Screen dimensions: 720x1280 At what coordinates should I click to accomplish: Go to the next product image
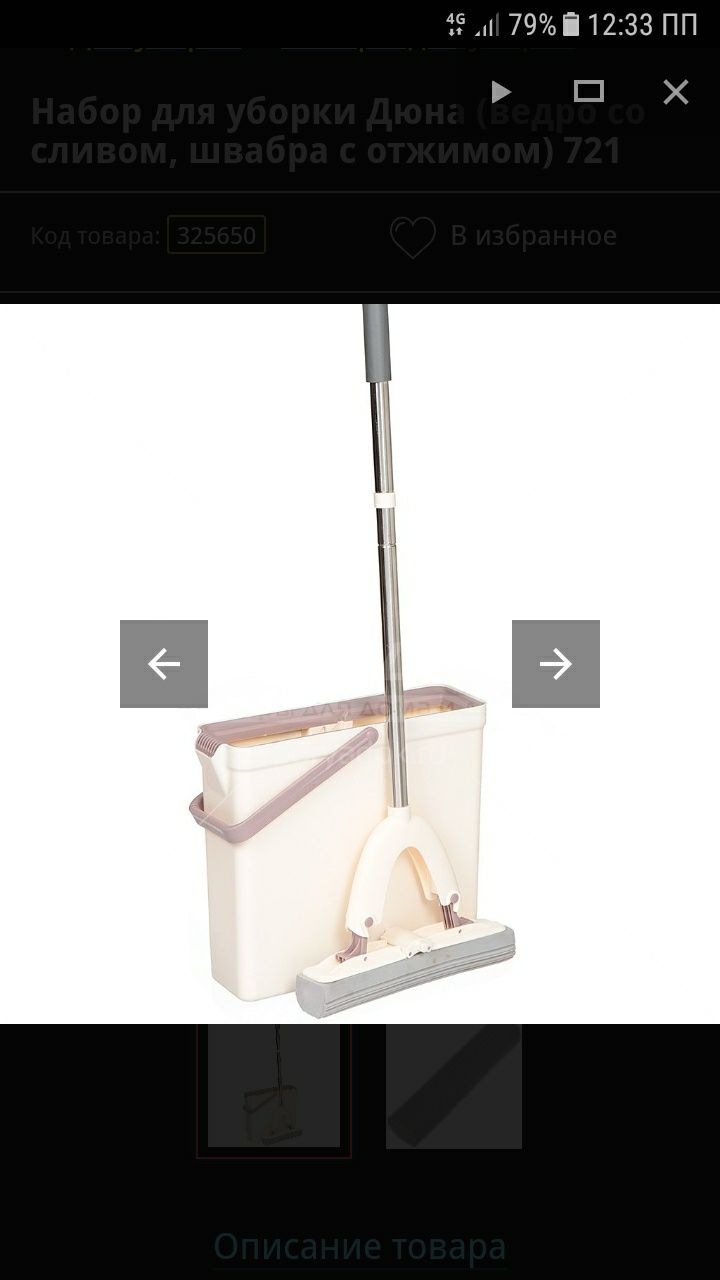coord(556,664)
